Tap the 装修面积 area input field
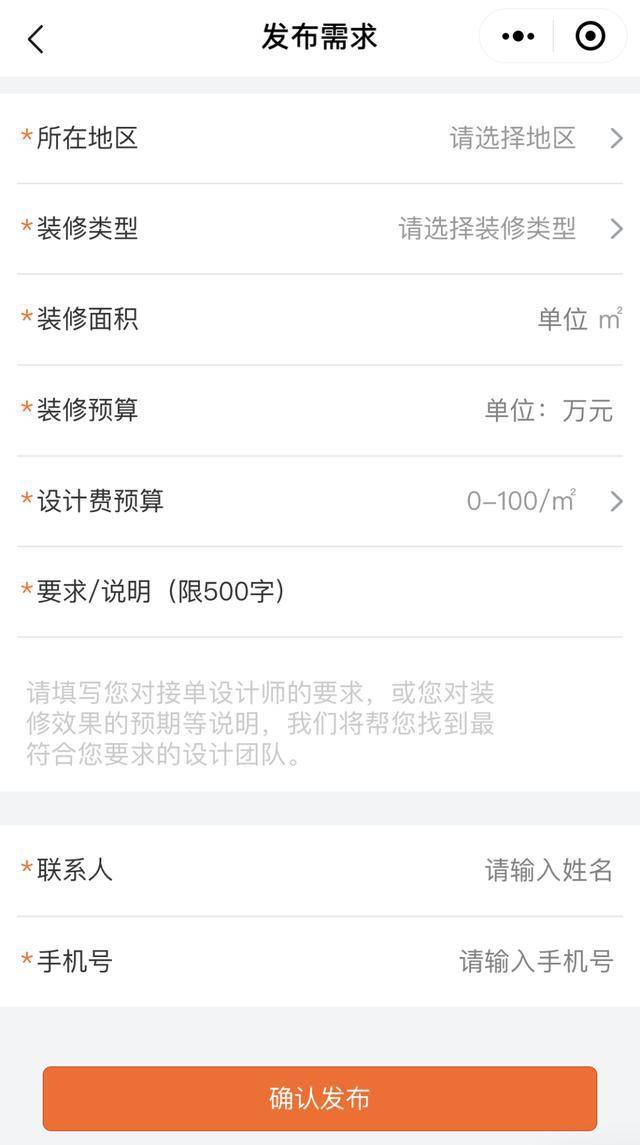The image size is (640, 1145). (x=320, y=320)
